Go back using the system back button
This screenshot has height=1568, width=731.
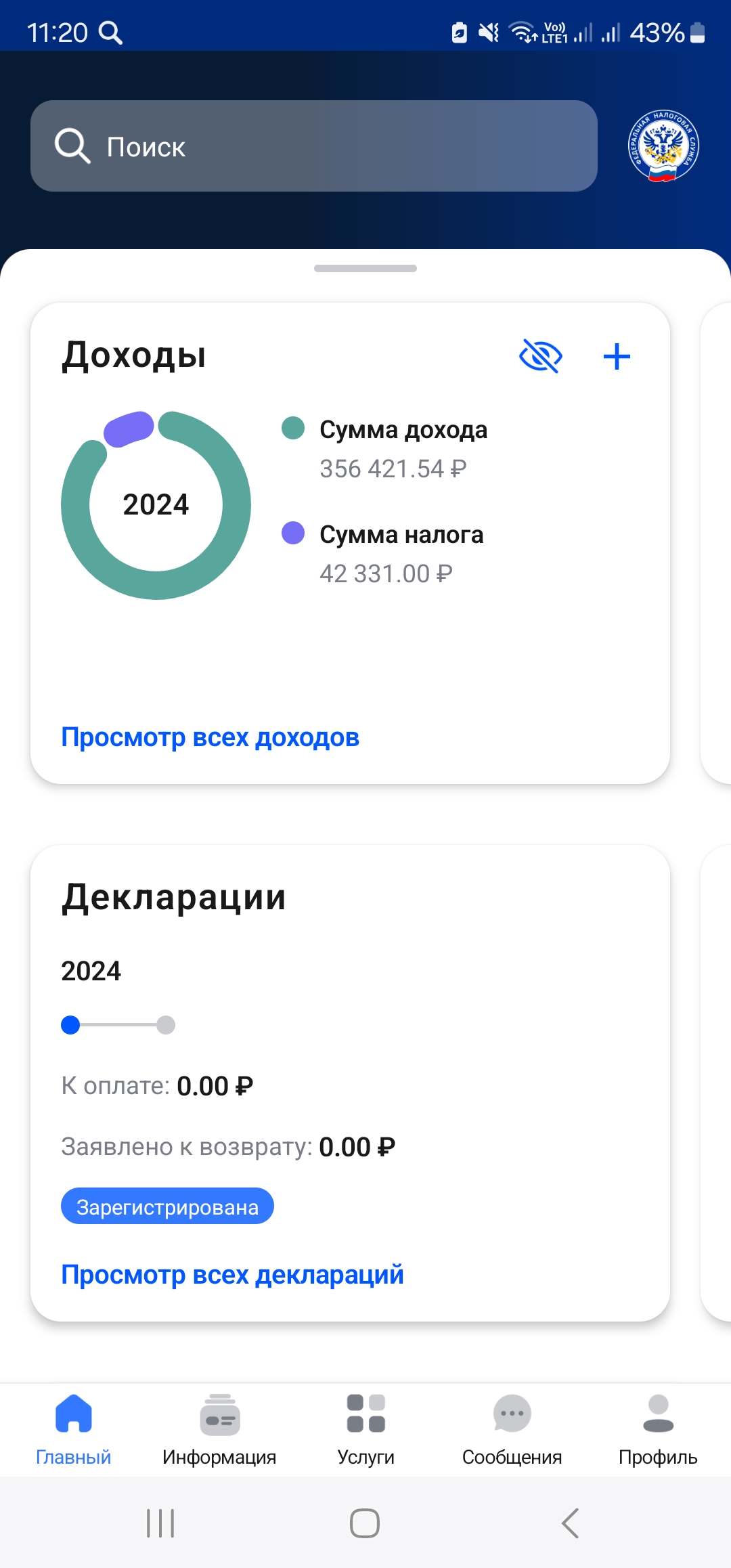(570, 1523)
